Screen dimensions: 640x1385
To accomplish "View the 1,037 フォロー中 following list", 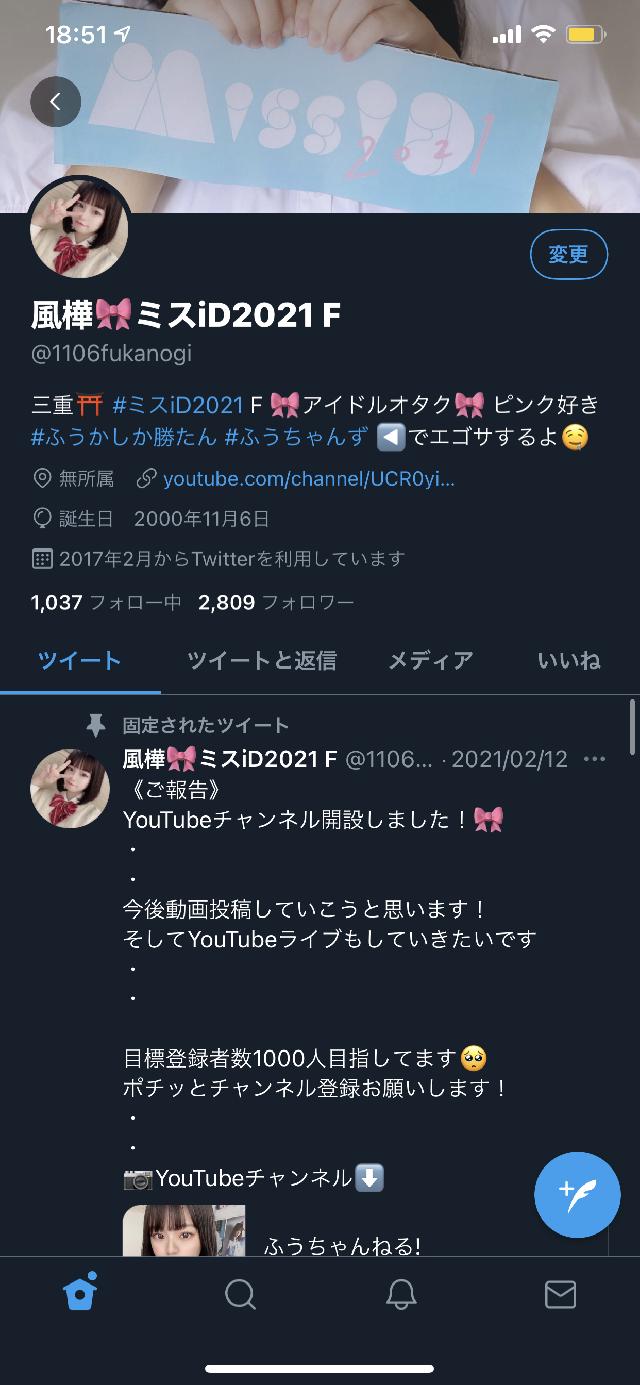I will 106,602.
